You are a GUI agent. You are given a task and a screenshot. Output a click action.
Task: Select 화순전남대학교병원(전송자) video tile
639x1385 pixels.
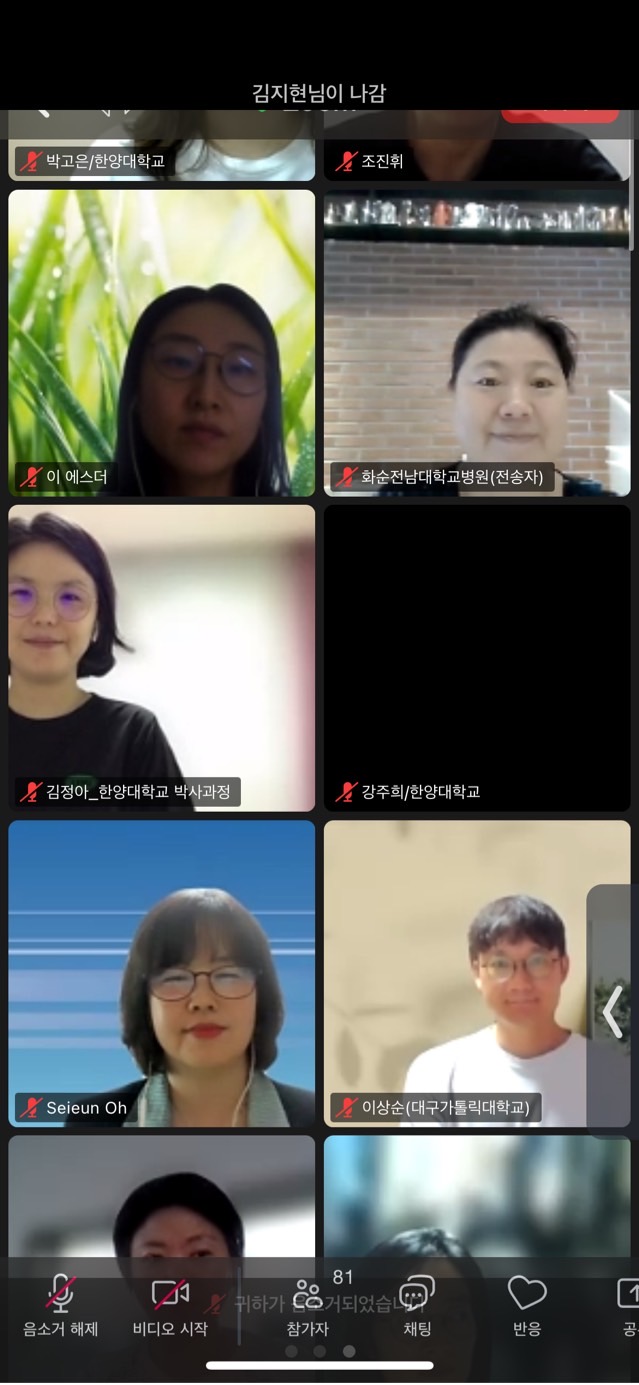477,342
